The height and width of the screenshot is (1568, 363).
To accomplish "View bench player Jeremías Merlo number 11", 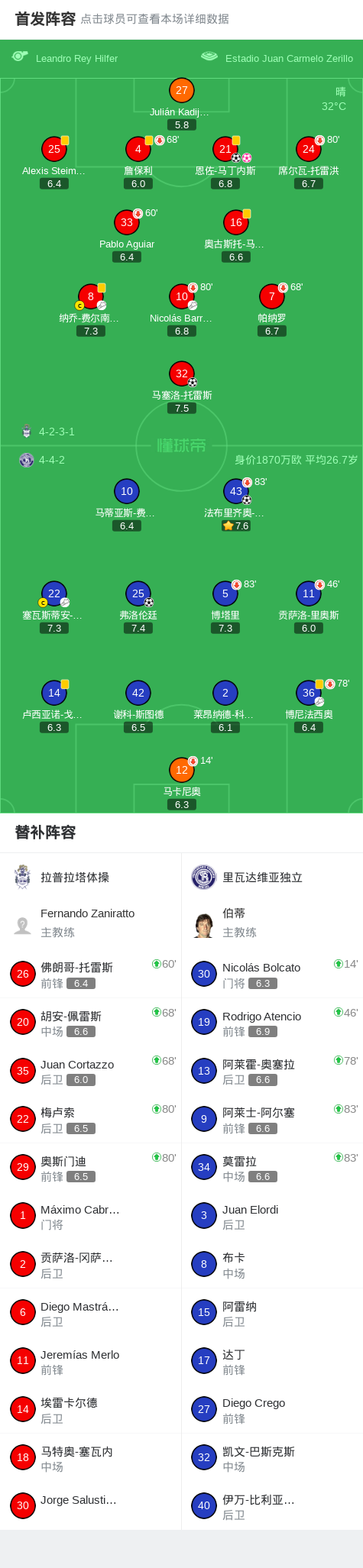I will pos(91,1362).
